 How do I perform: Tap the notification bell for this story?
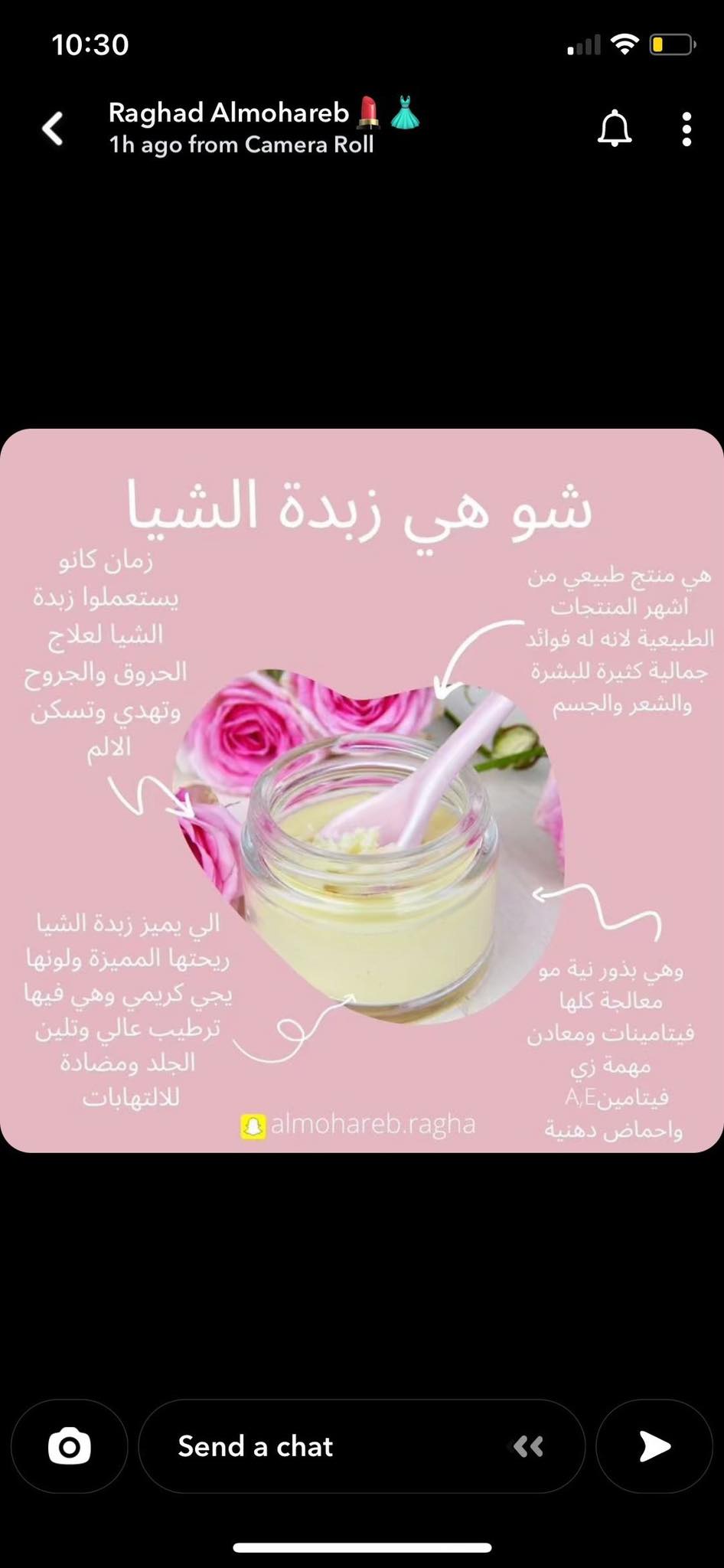[615, 128]
